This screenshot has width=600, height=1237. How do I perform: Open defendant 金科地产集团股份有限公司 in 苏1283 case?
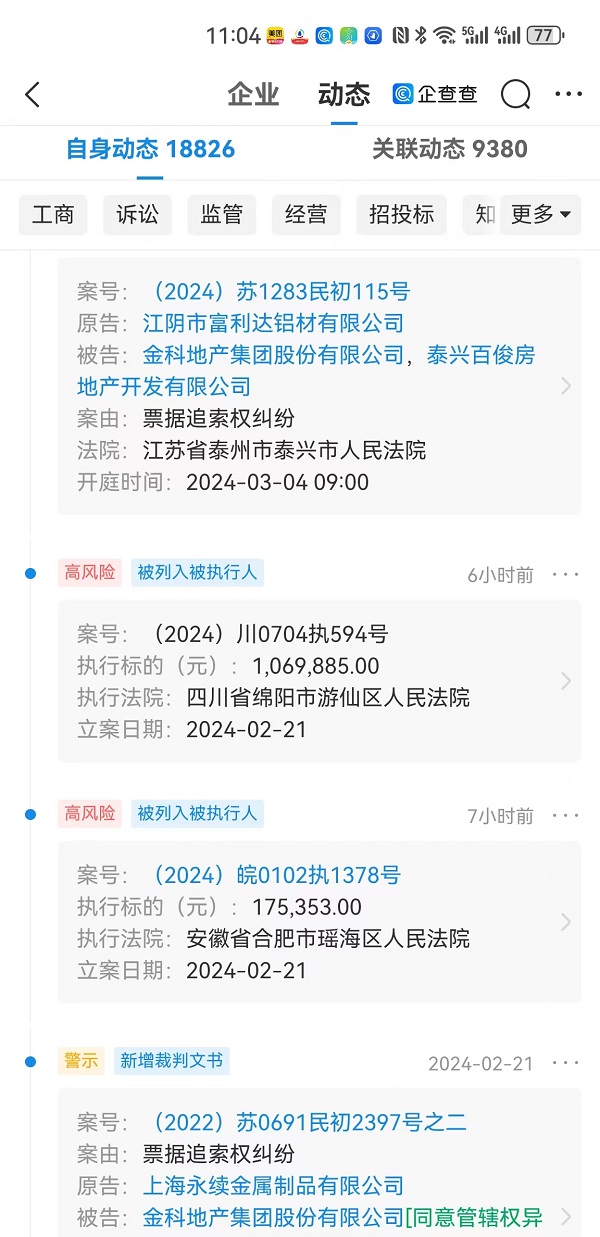pyautogui.click(x=273, y=355)
